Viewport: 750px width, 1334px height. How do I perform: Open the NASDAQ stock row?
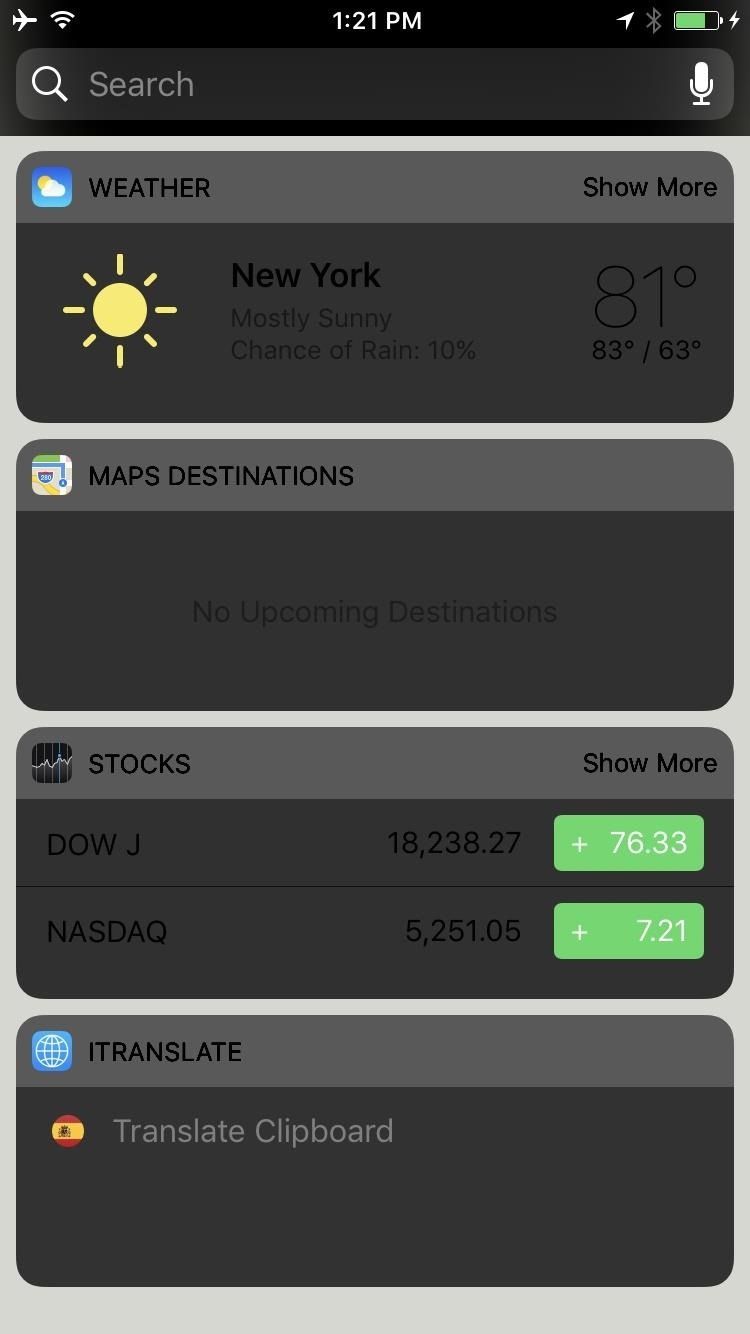pos(280,931)
